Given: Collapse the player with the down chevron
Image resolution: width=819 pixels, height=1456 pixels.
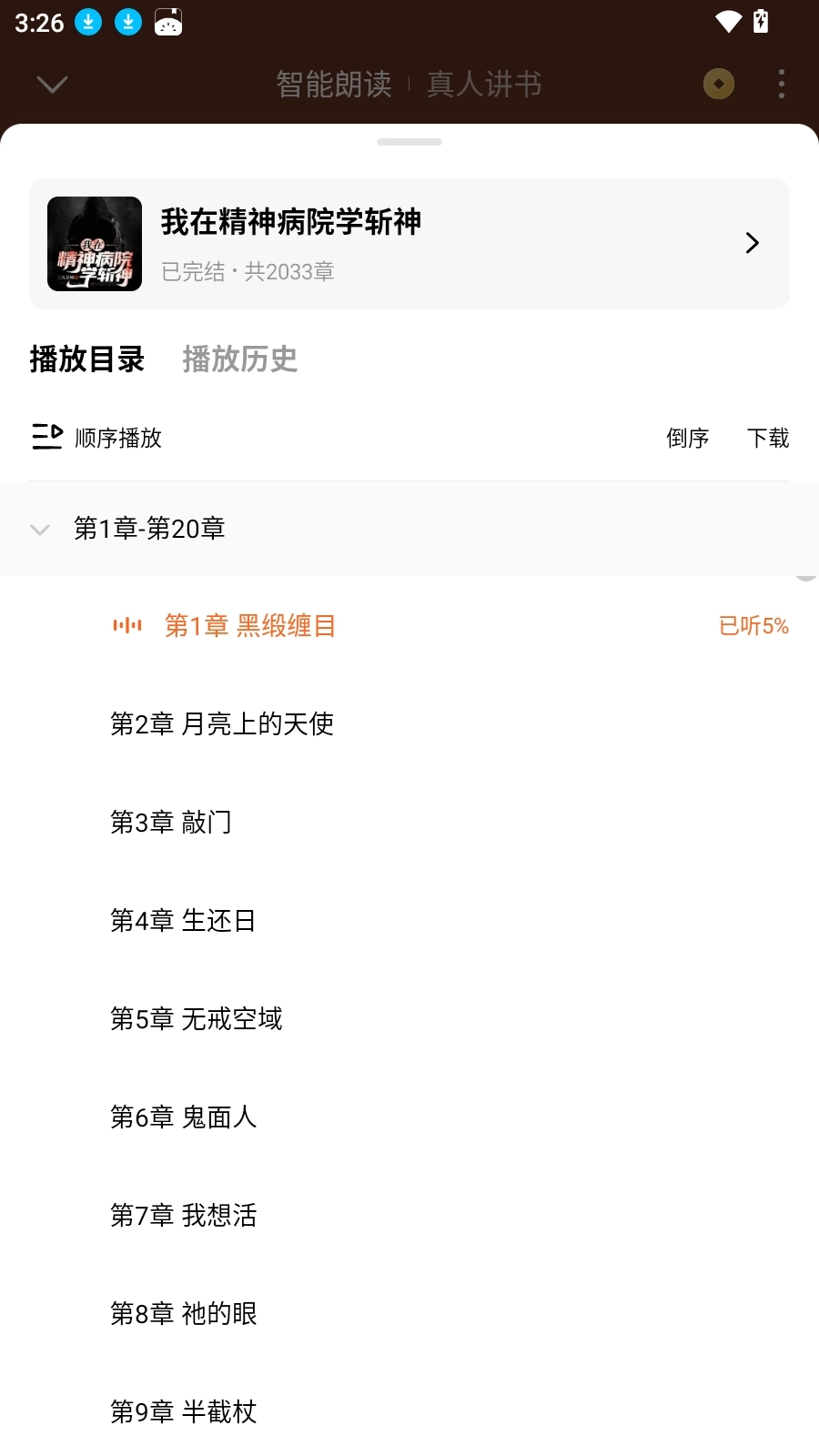Looking at the screenshot, I should click(52, 85).
